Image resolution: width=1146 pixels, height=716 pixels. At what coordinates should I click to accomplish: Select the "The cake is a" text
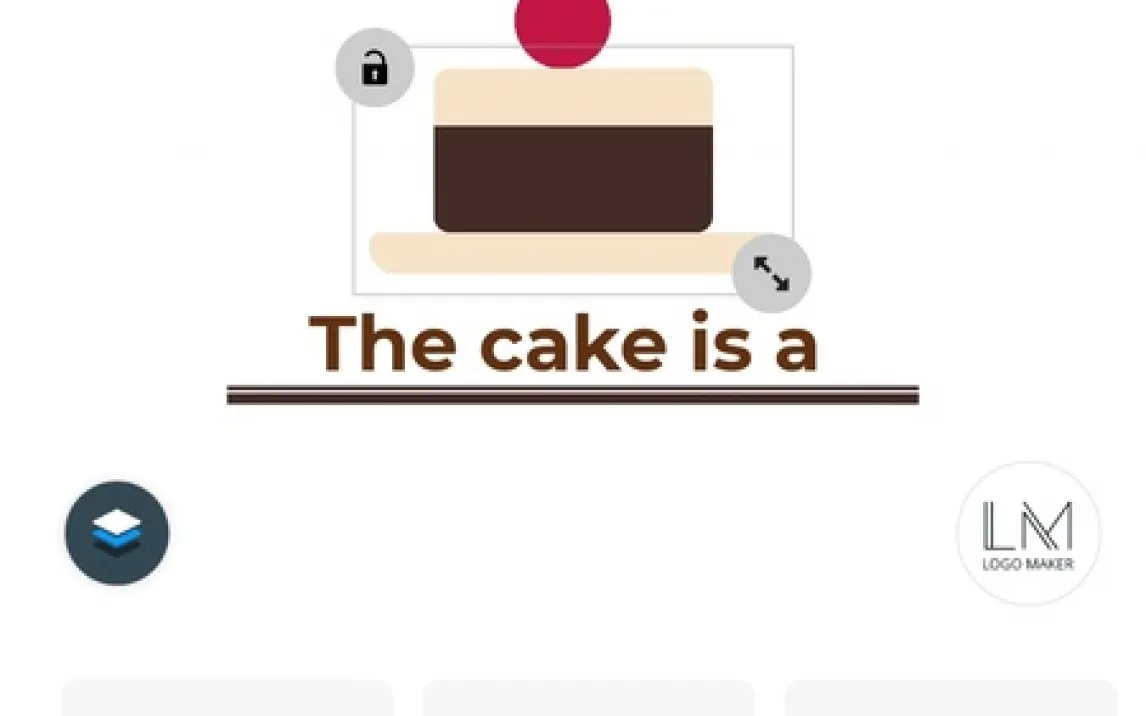tap(564, 343)
